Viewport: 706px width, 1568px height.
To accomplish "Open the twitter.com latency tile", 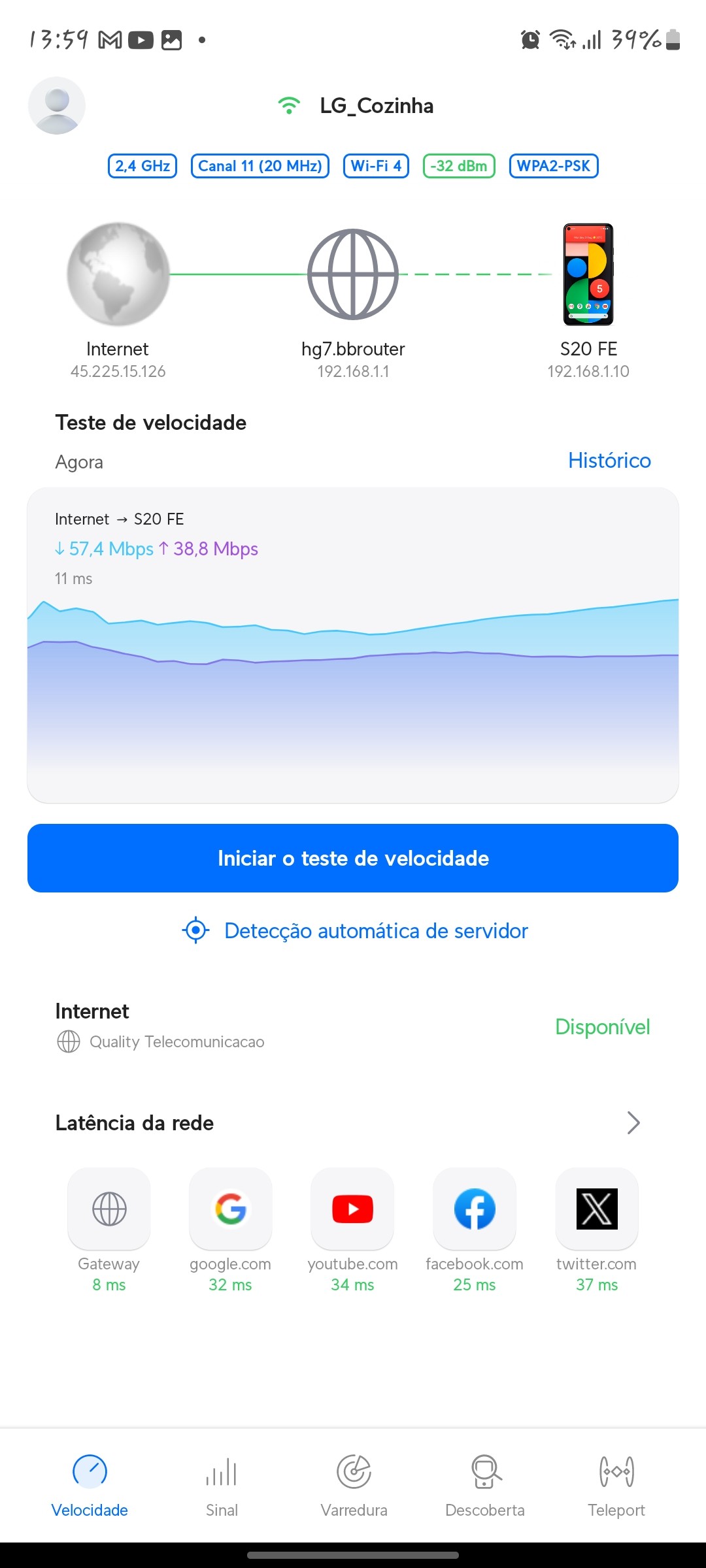I will click(597, 1209).
